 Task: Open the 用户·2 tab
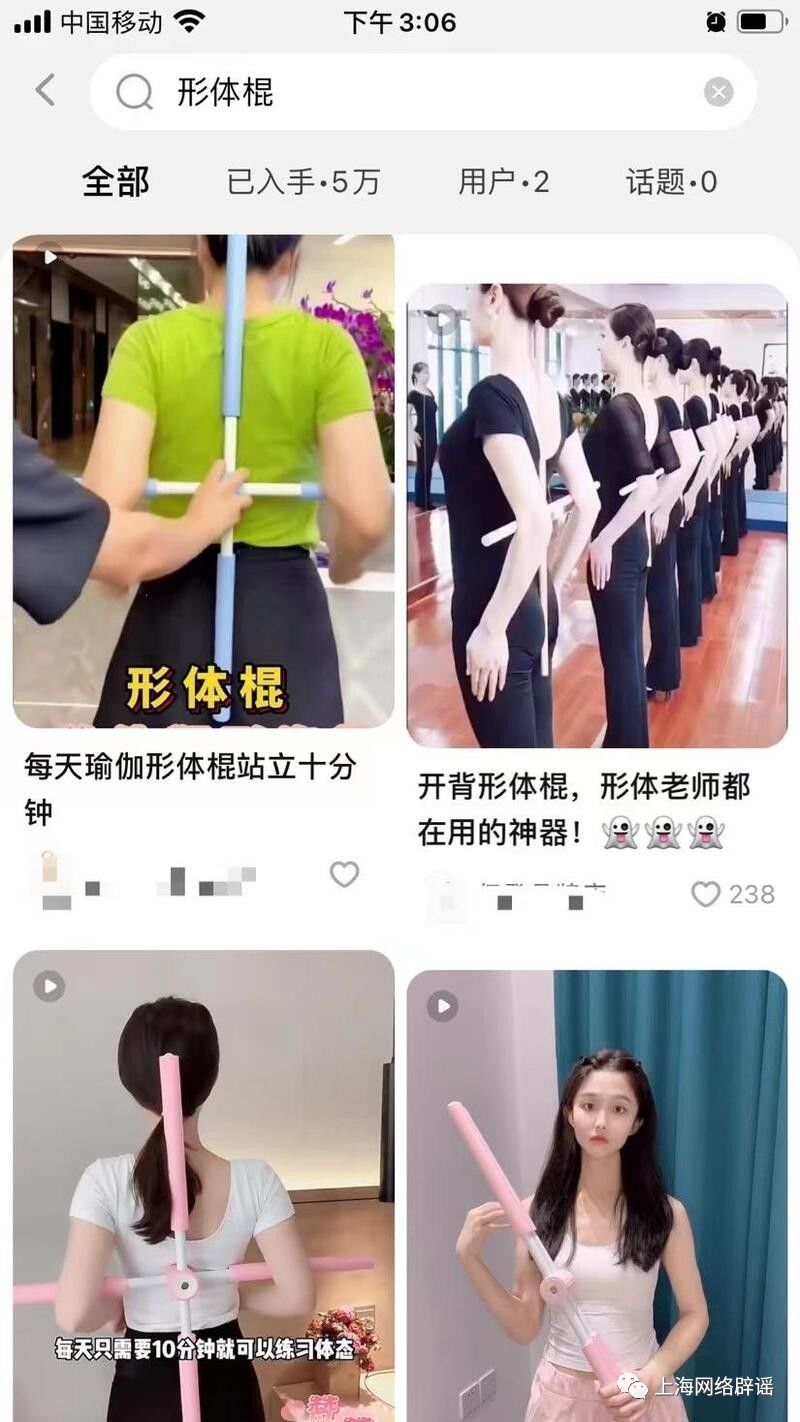pos(504,182)
